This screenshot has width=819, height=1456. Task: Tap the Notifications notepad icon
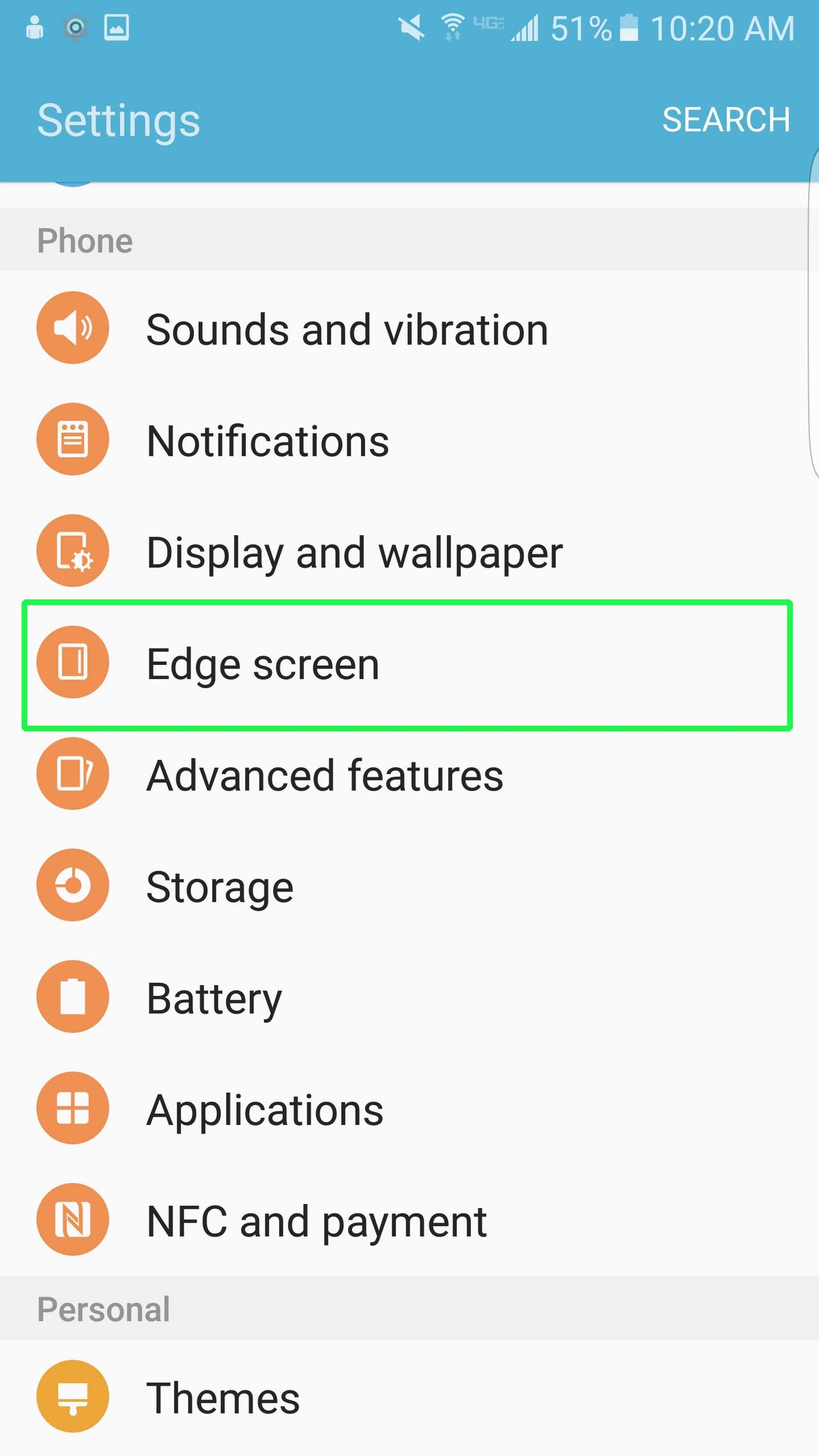(73, 439)
